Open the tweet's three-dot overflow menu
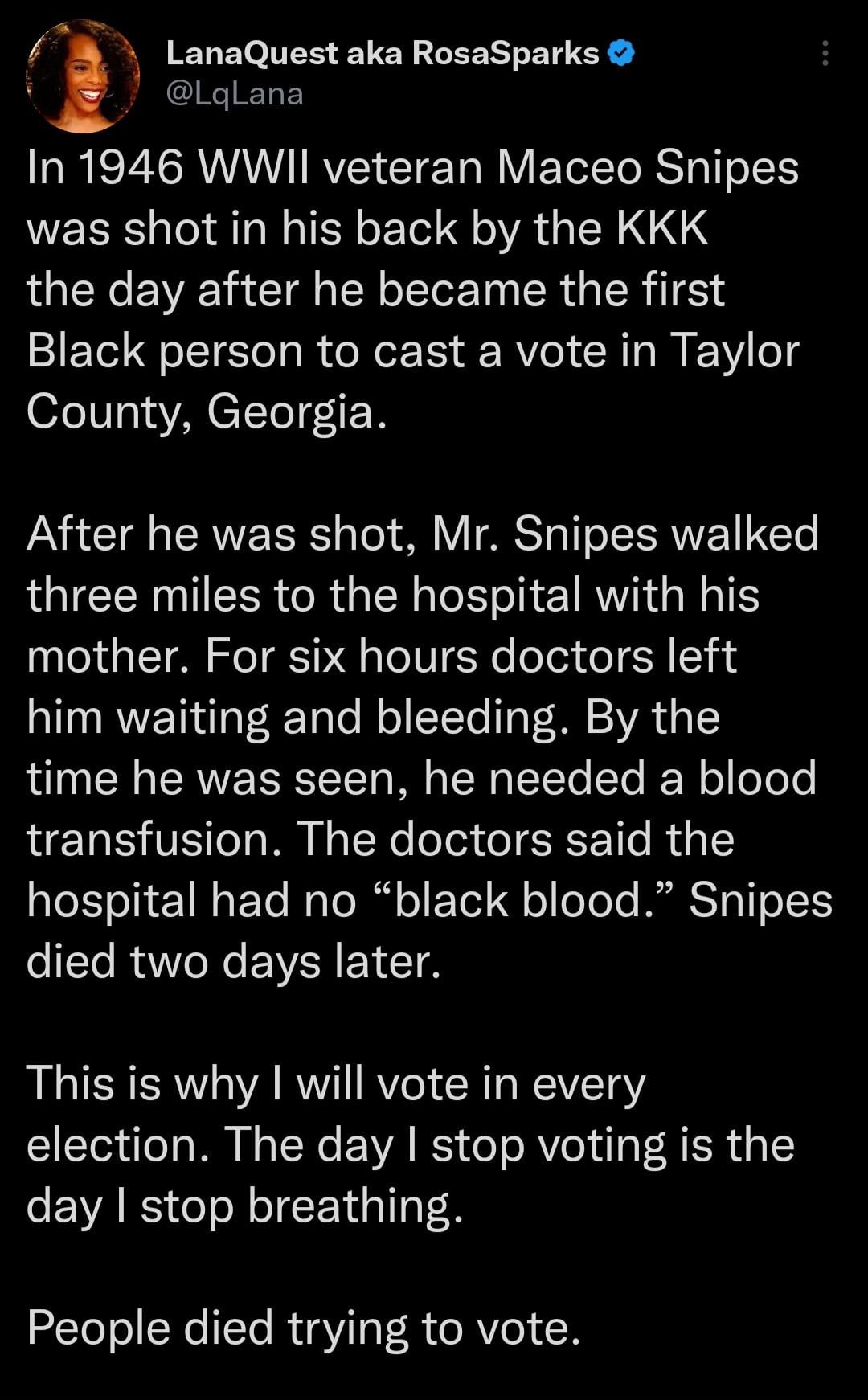The width and height of the screenshot is (868, 1400). [x=825, y=54]
